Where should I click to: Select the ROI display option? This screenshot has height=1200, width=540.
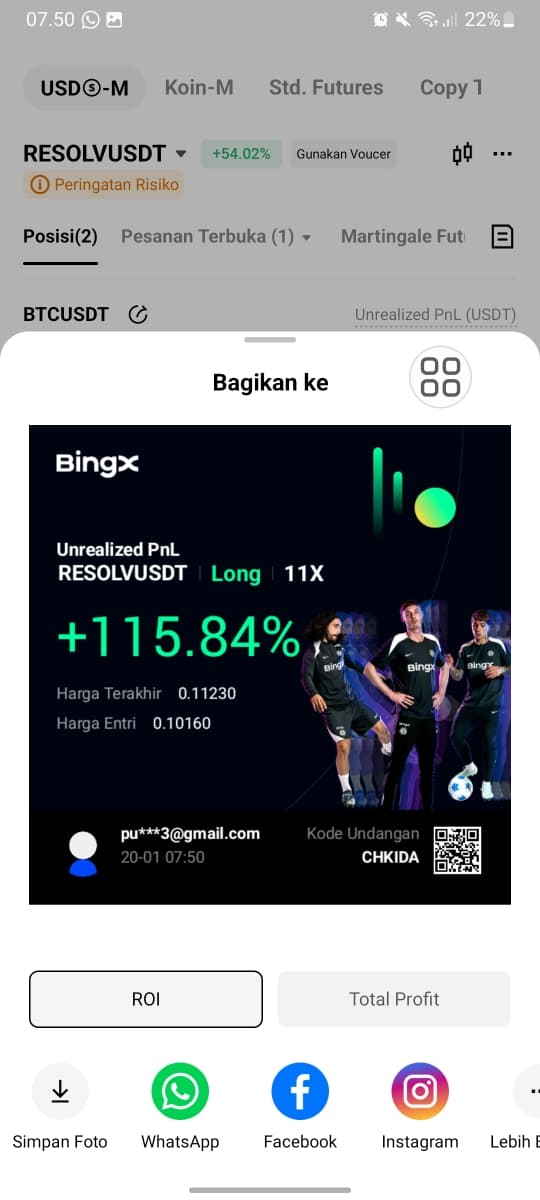tap(146, 999)
